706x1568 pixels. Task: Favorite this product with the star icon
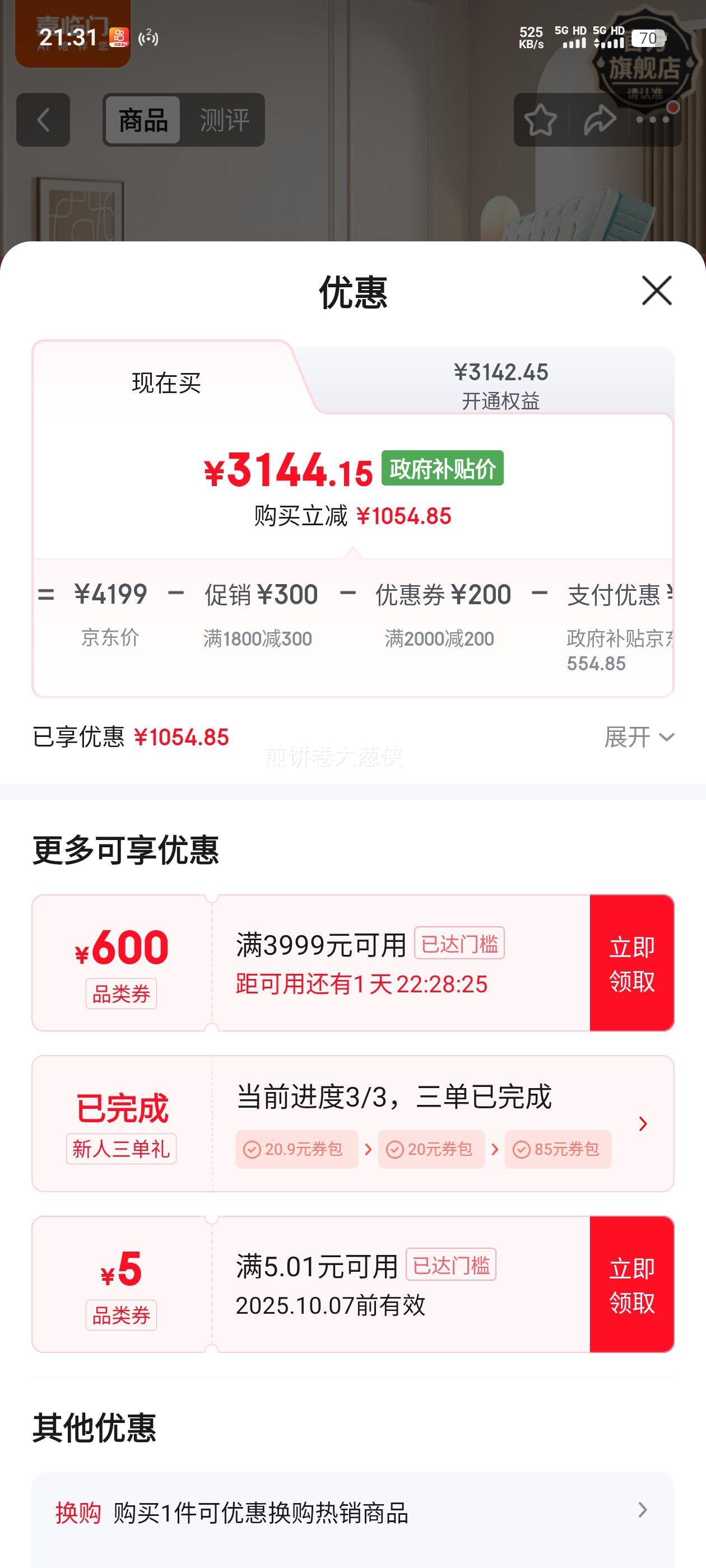(x=540, y=120)
